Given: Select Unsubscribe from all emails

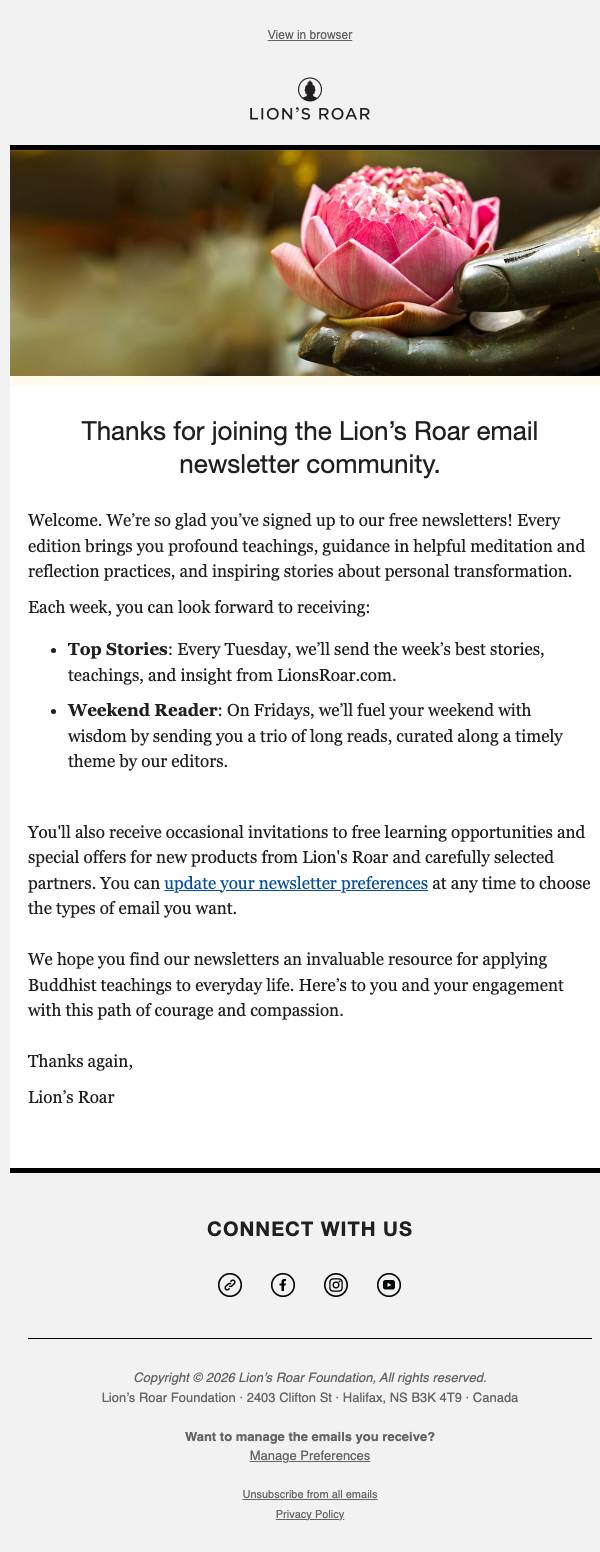Looking at the screenshot, I should click(310, 1494).
